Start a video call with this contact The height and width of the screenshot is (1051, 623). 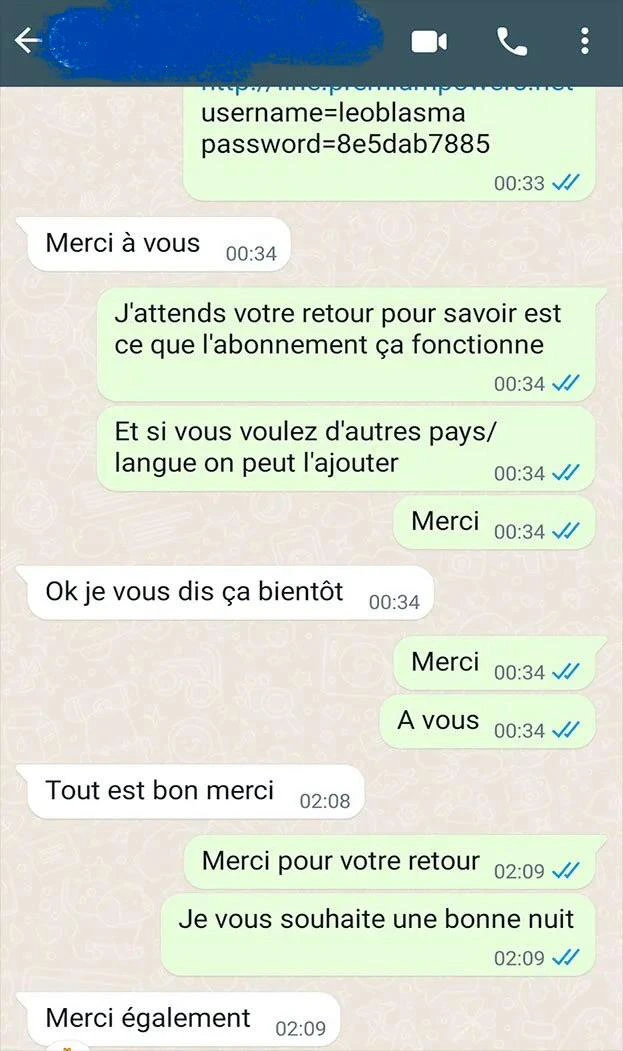429,41
